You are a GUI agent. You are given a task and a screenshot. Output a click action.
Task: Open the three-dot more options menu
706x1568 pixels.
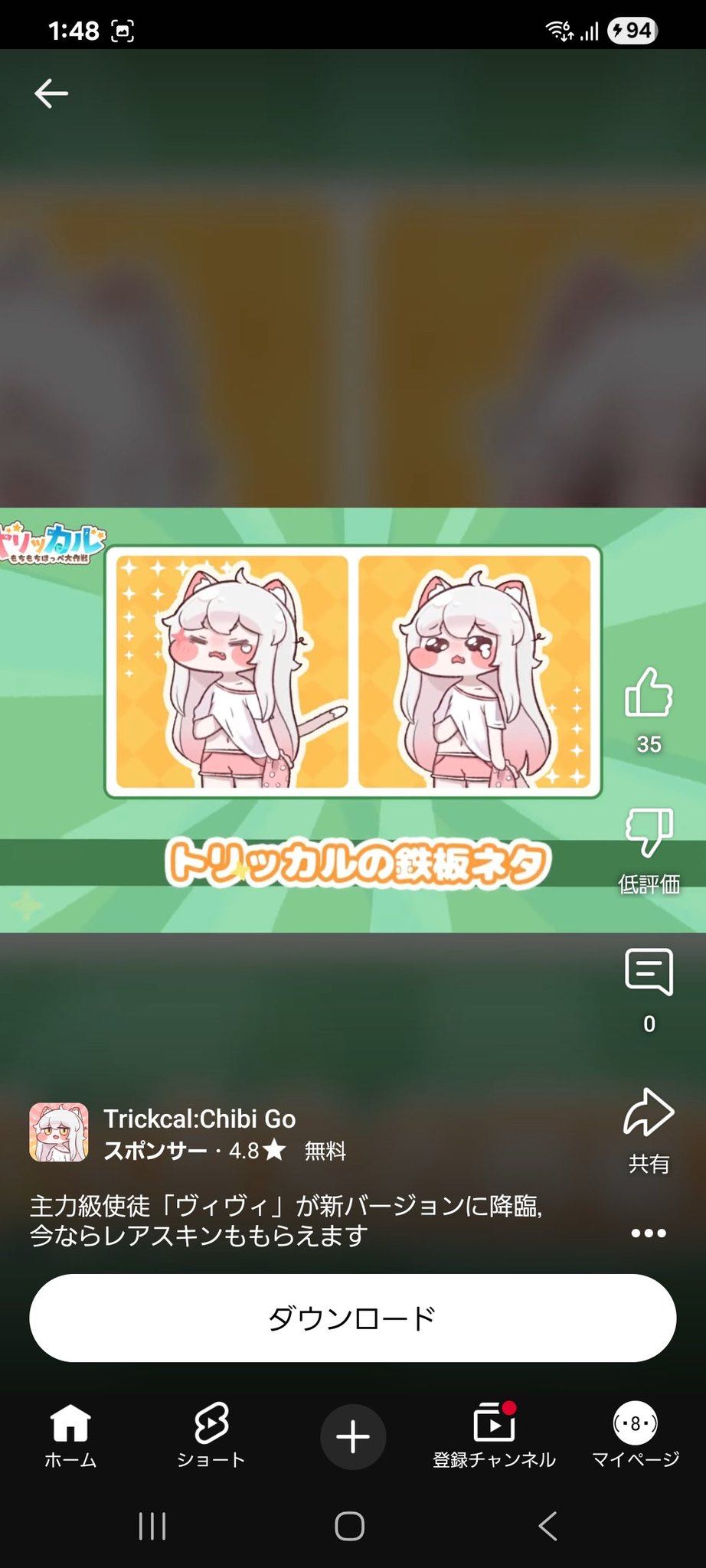(x=649, y=1233)
